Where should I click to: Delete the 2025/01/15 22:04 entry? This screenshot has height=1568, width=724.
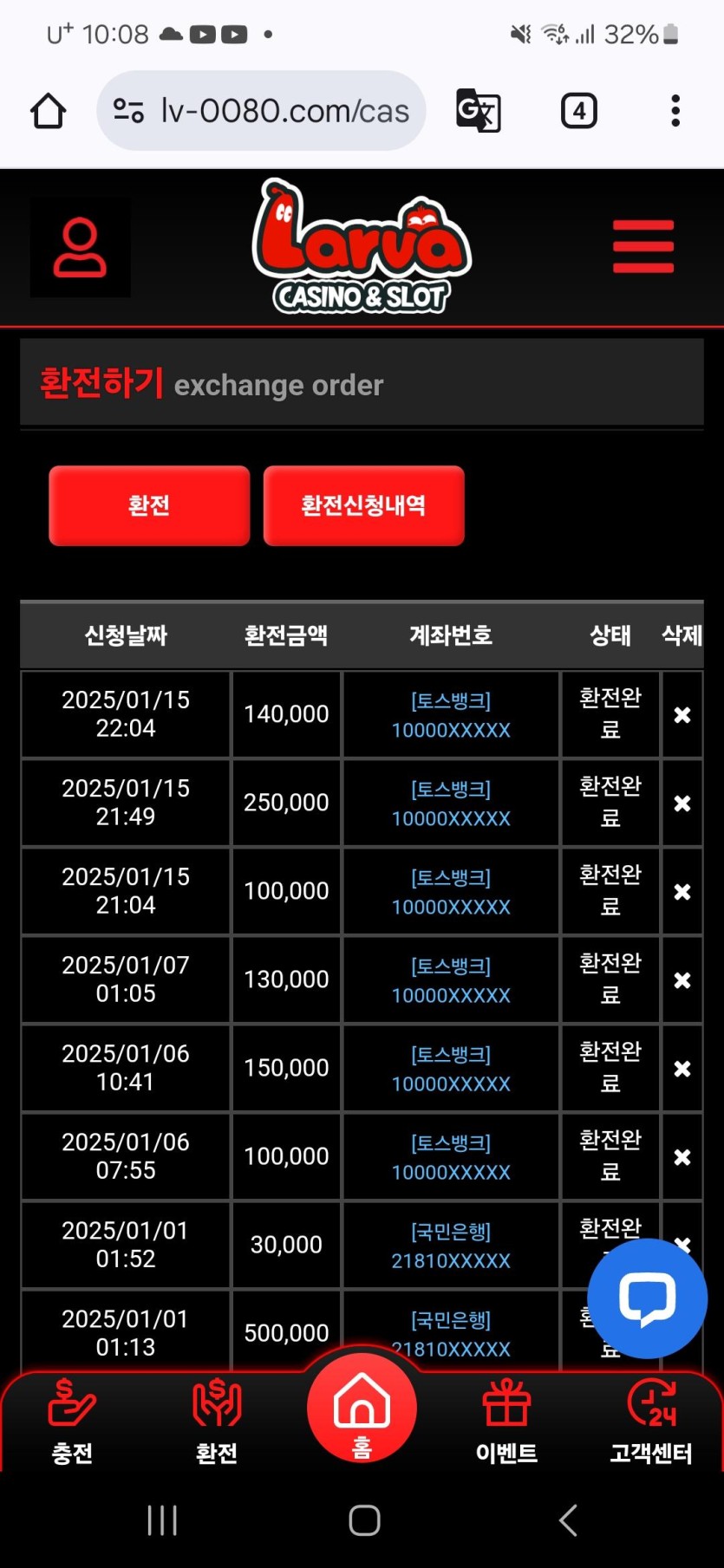682,715
